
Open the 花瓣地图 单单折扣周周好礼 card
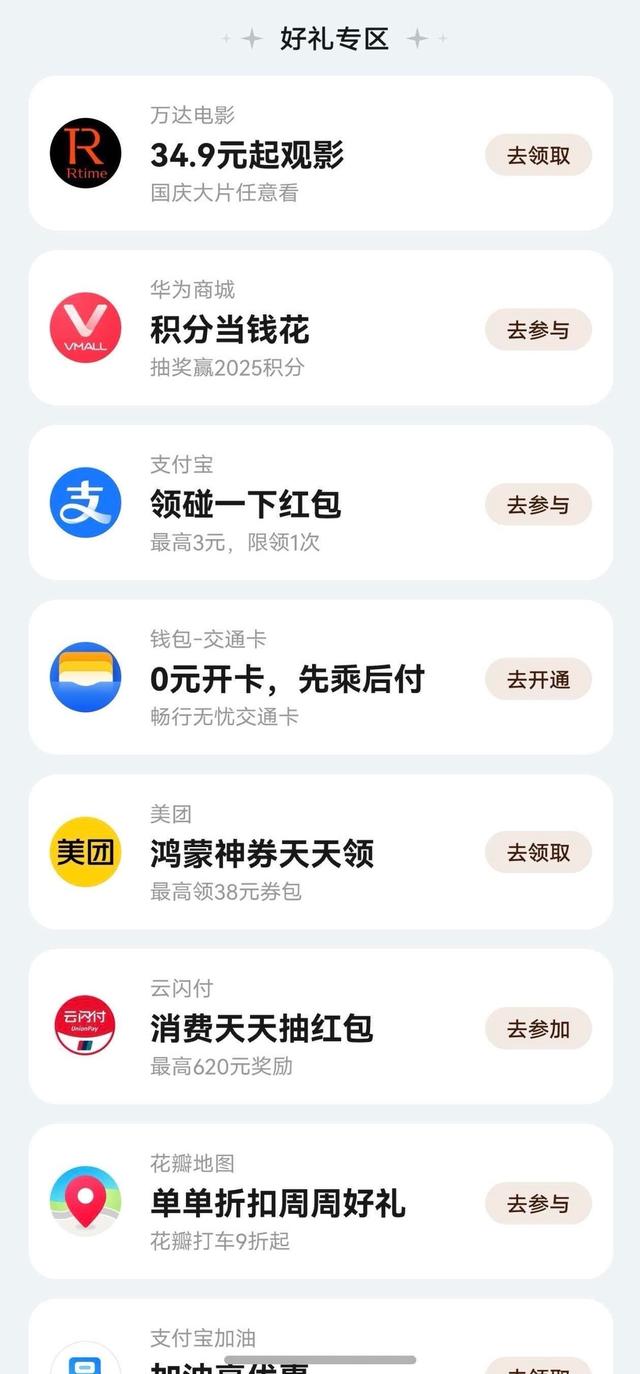click(x=300, y=1203)
